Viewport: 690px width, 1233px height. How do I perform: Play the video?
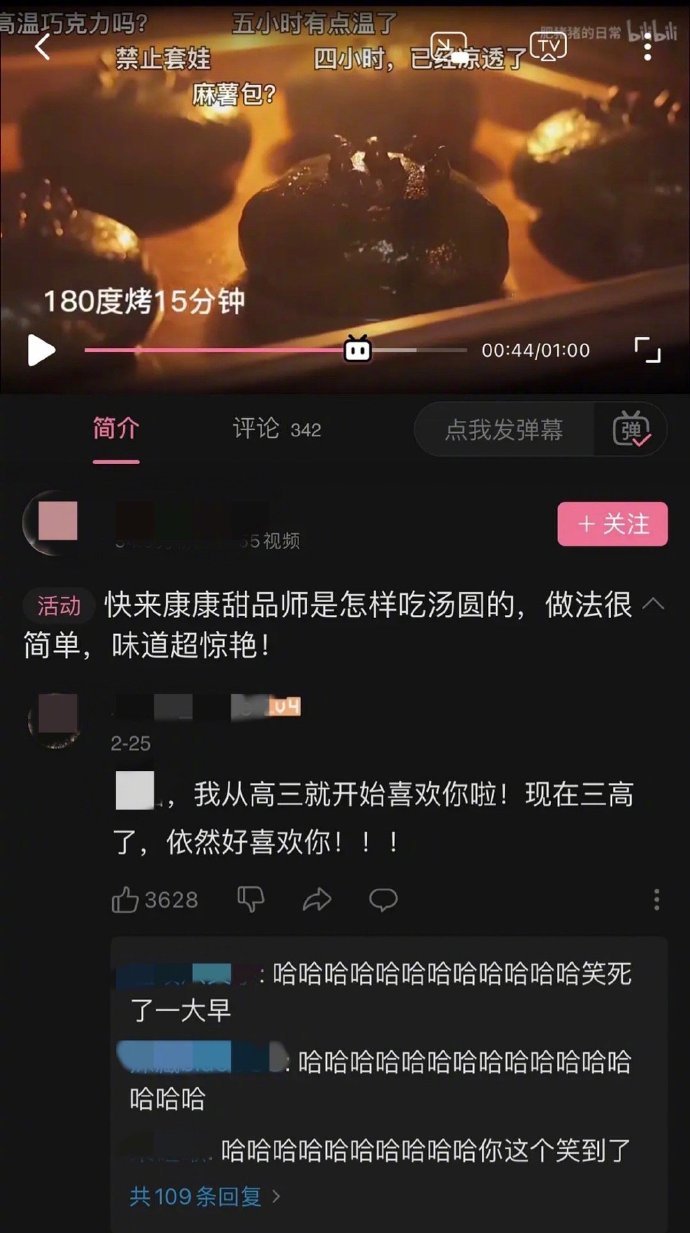point(41,350)
